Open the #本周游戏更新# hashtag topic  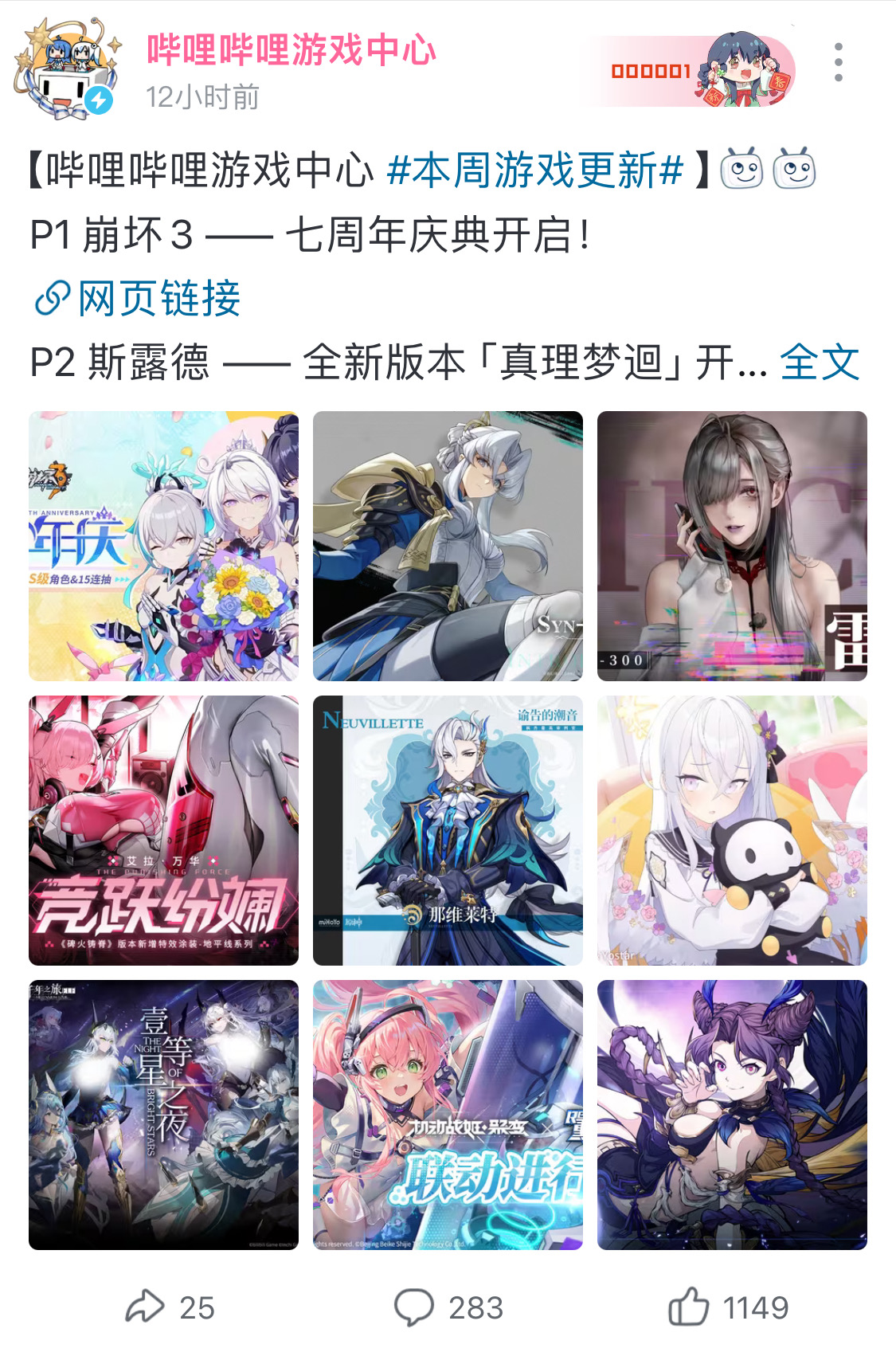535,170
